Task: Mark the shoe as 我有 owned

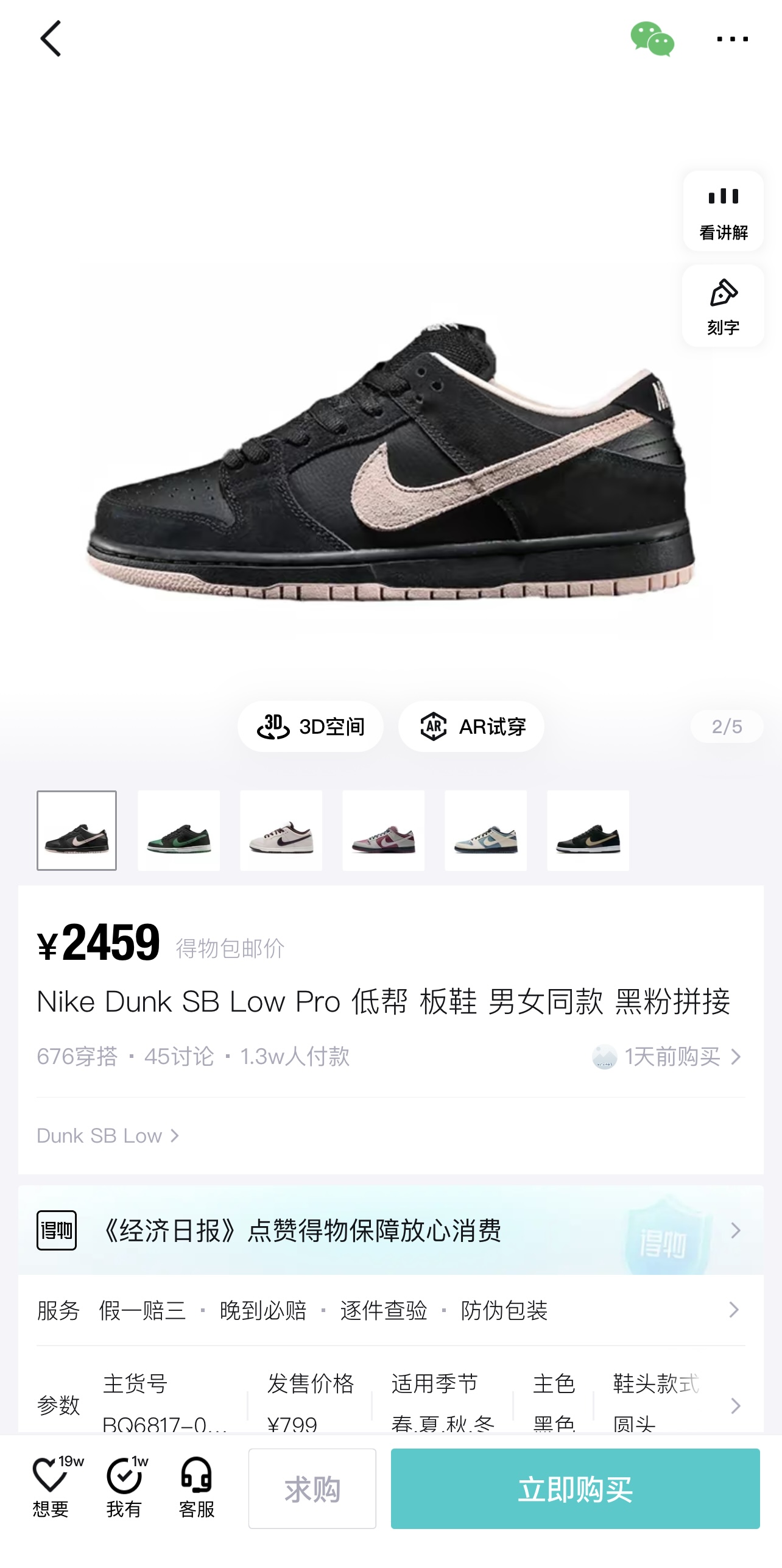Action: tap(125, 1488)
